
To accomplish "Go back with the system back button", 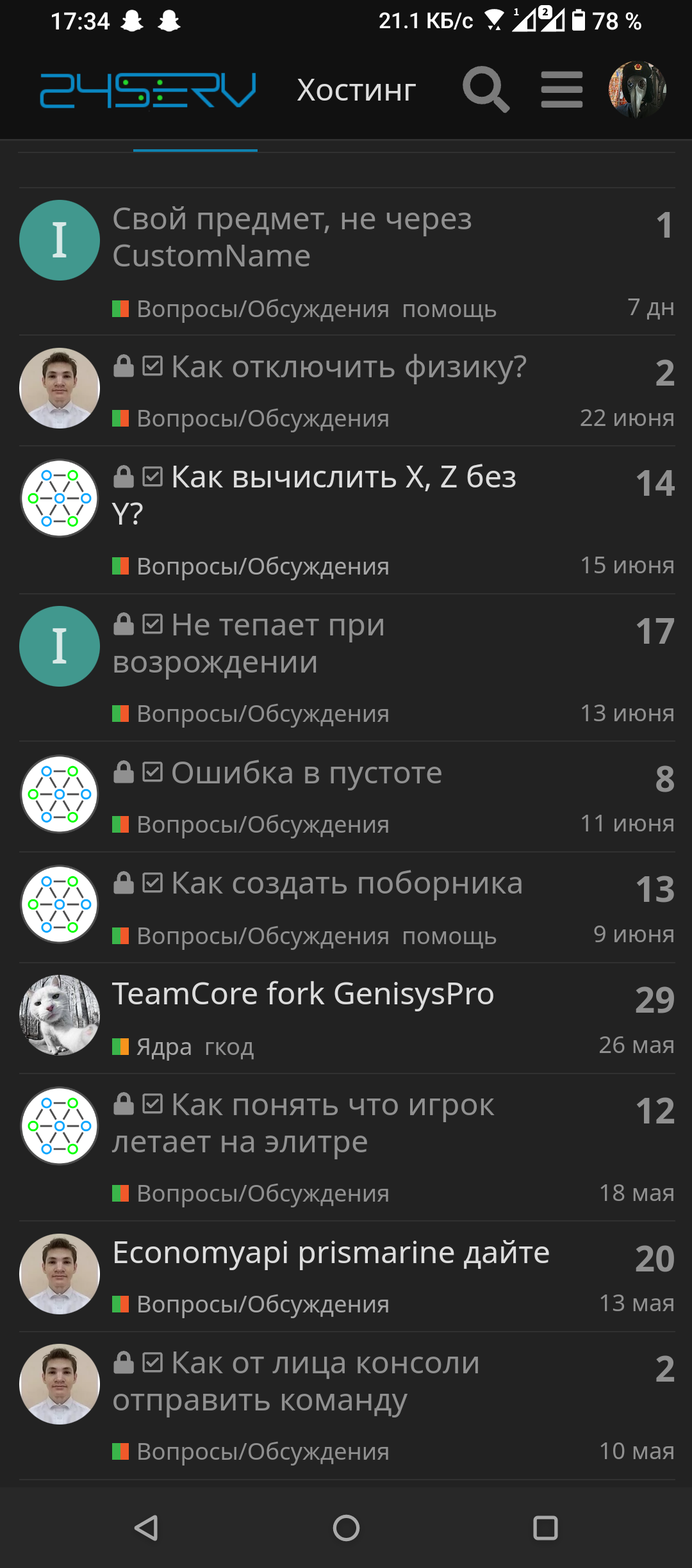I will tap(147, 1528).
